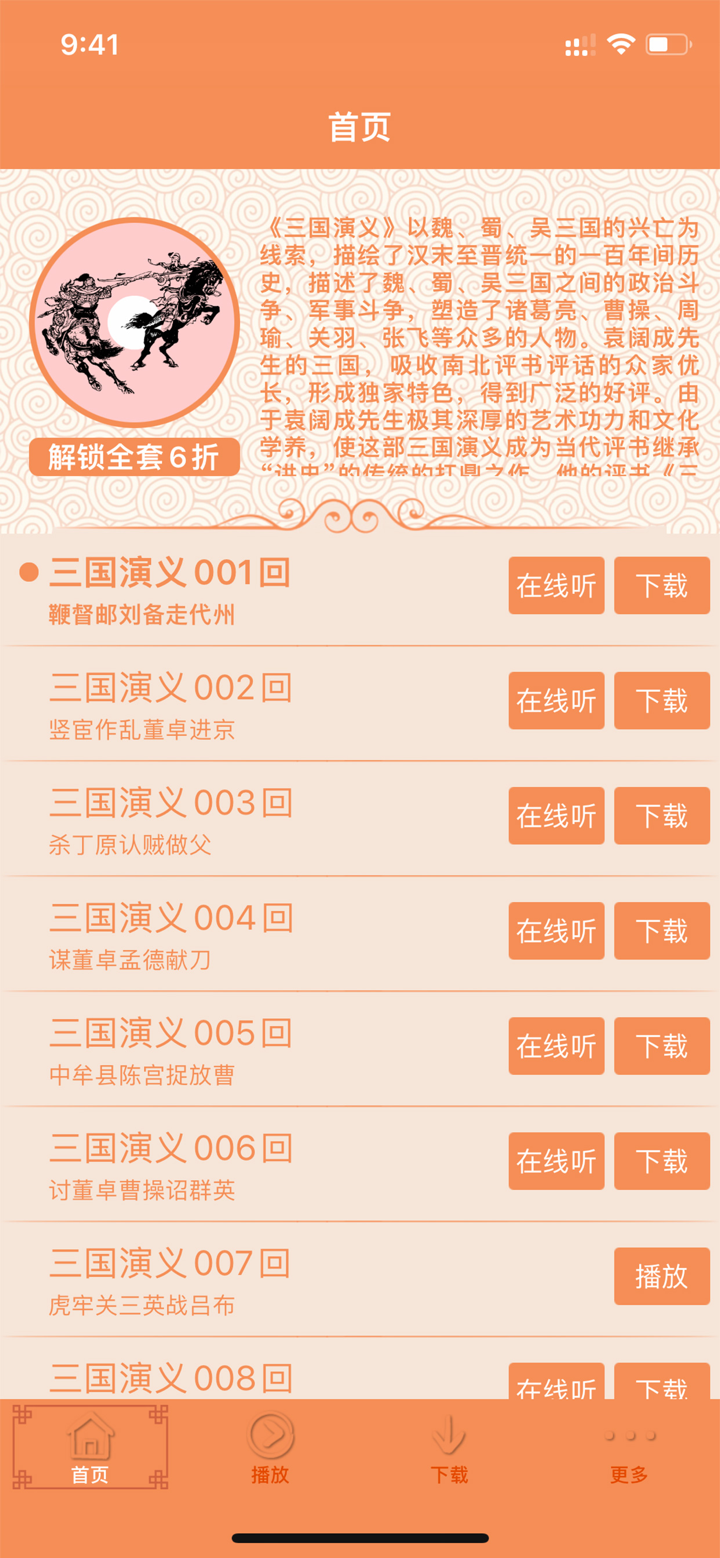
Task: Tap the Wi-Fi icon in the status bar
Action: [x=623, y=44]
